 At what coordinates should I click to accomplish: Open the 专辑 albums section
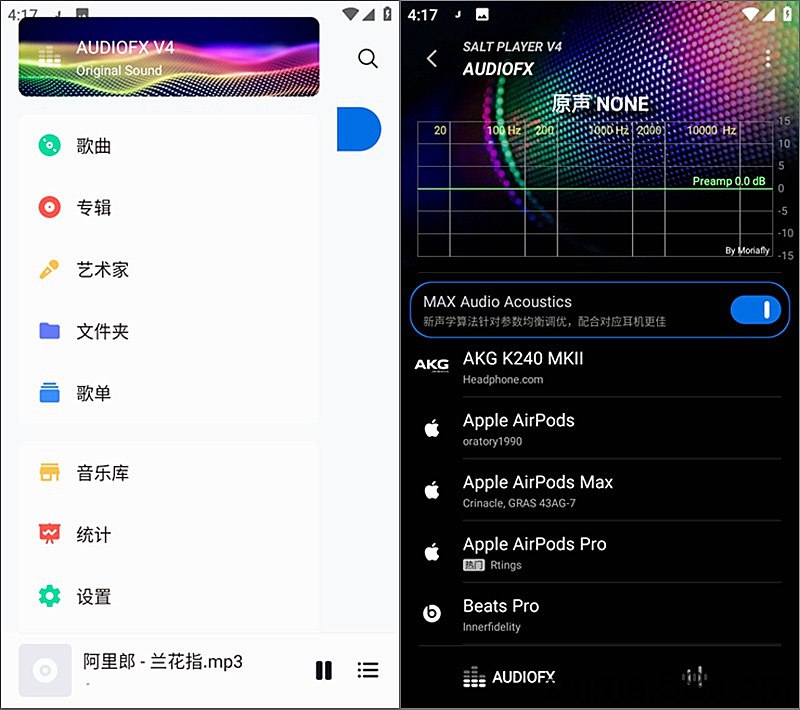(x=93, y=208)
